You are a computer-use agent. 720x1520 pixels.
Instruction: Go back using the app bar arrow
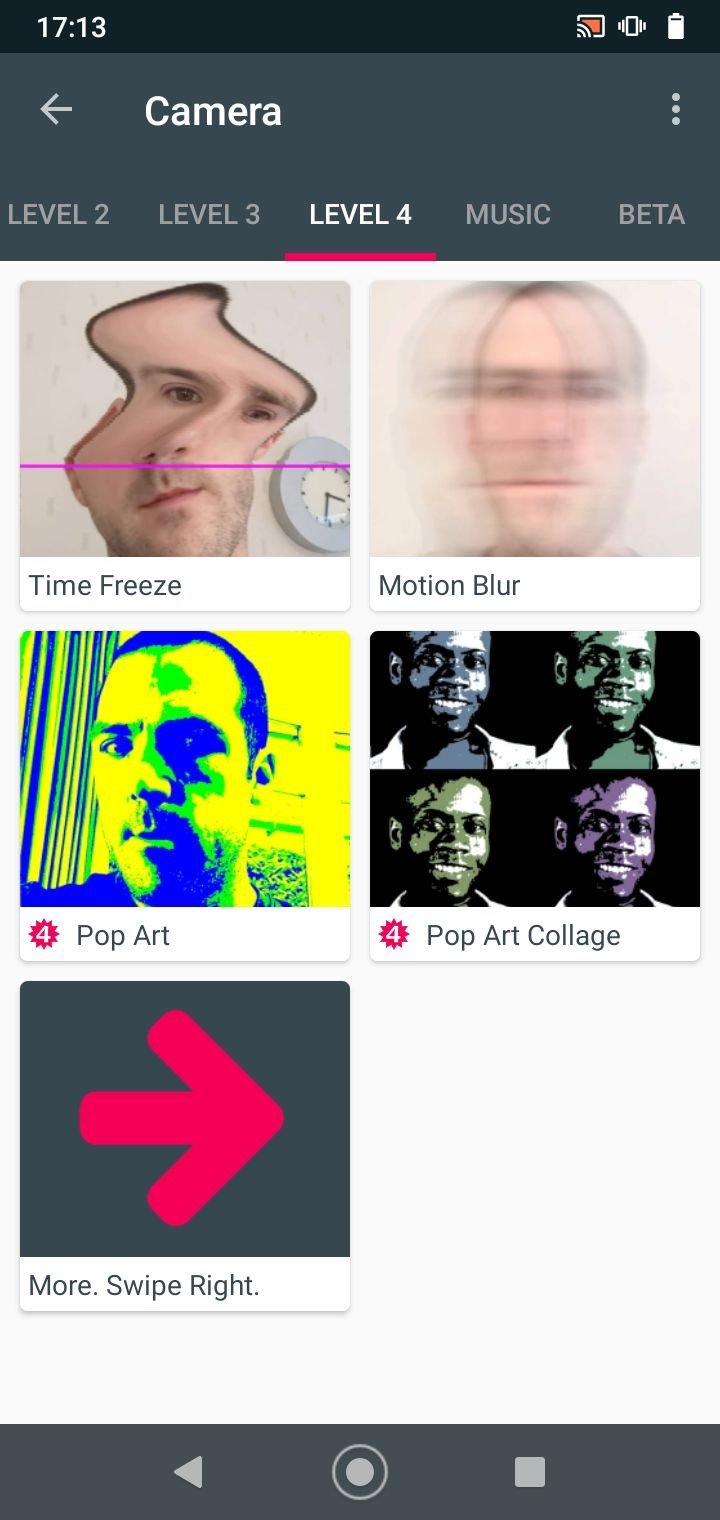[56, 110]
